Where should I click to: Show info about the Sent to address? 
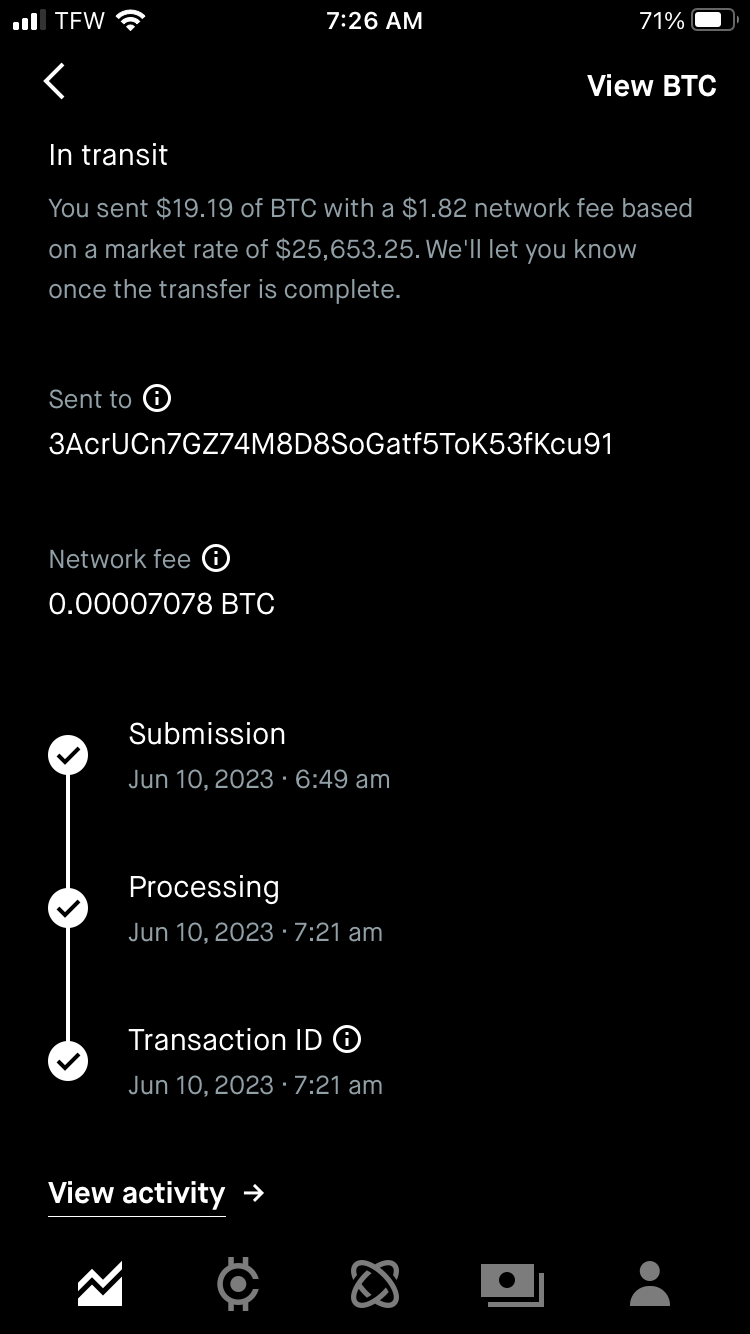point(157,399)
